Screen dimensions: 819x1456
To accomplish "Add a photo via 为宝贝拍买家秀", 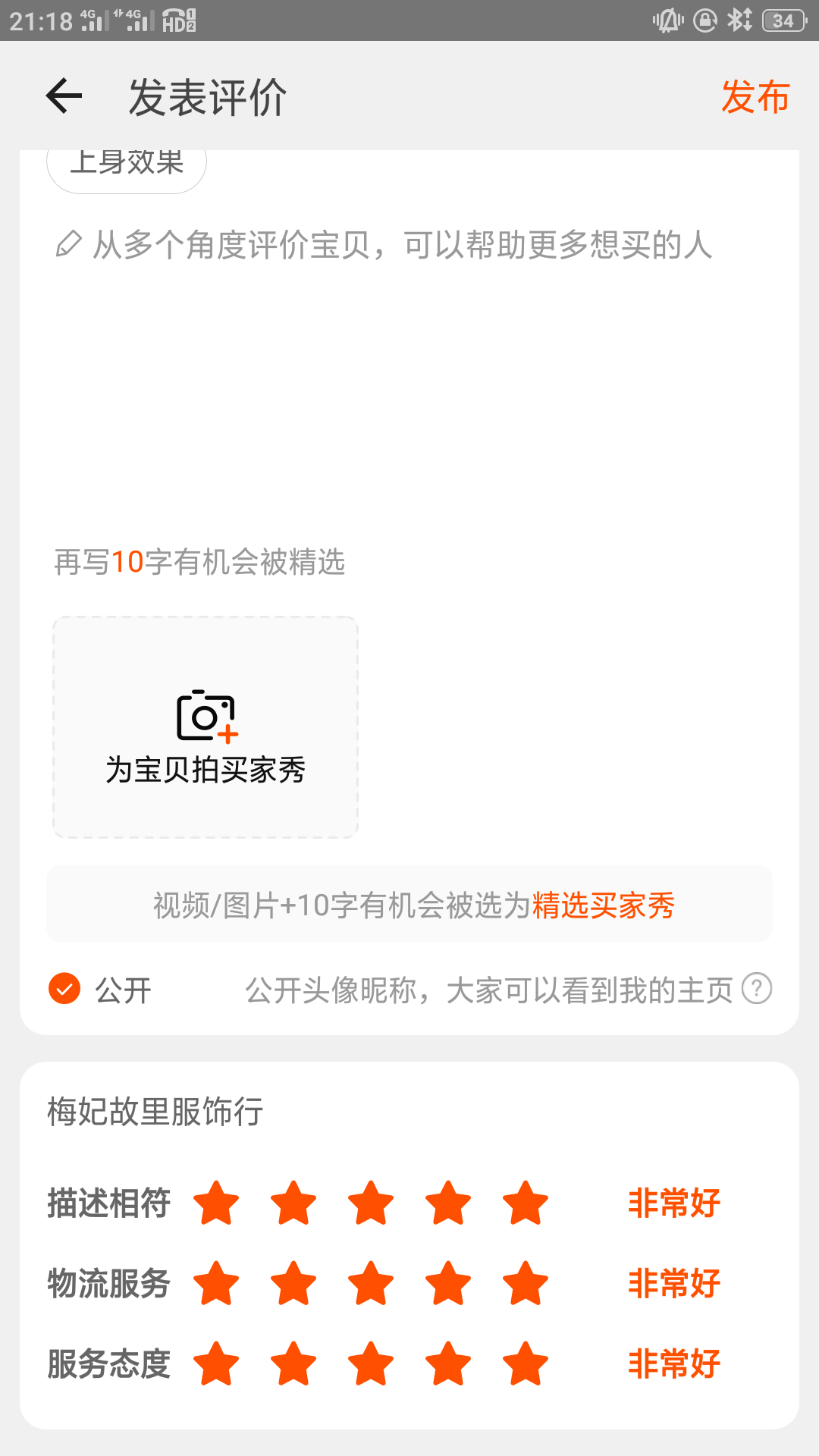I will [x=206, y=727].
